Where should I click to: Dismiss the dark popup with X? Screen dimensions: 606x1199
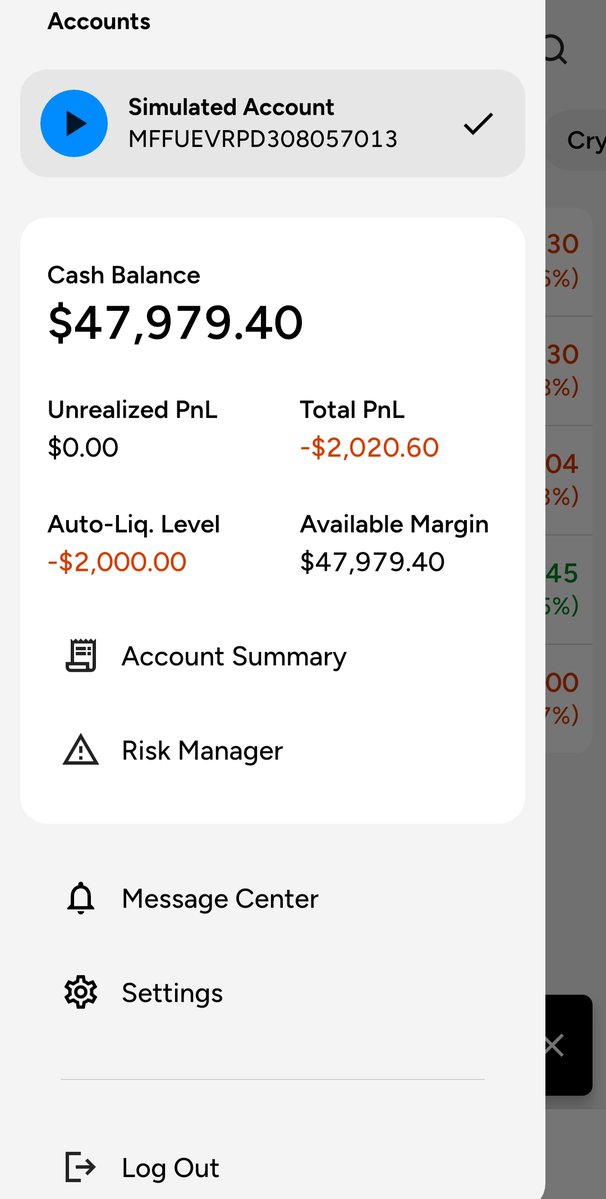(554, 1046)
